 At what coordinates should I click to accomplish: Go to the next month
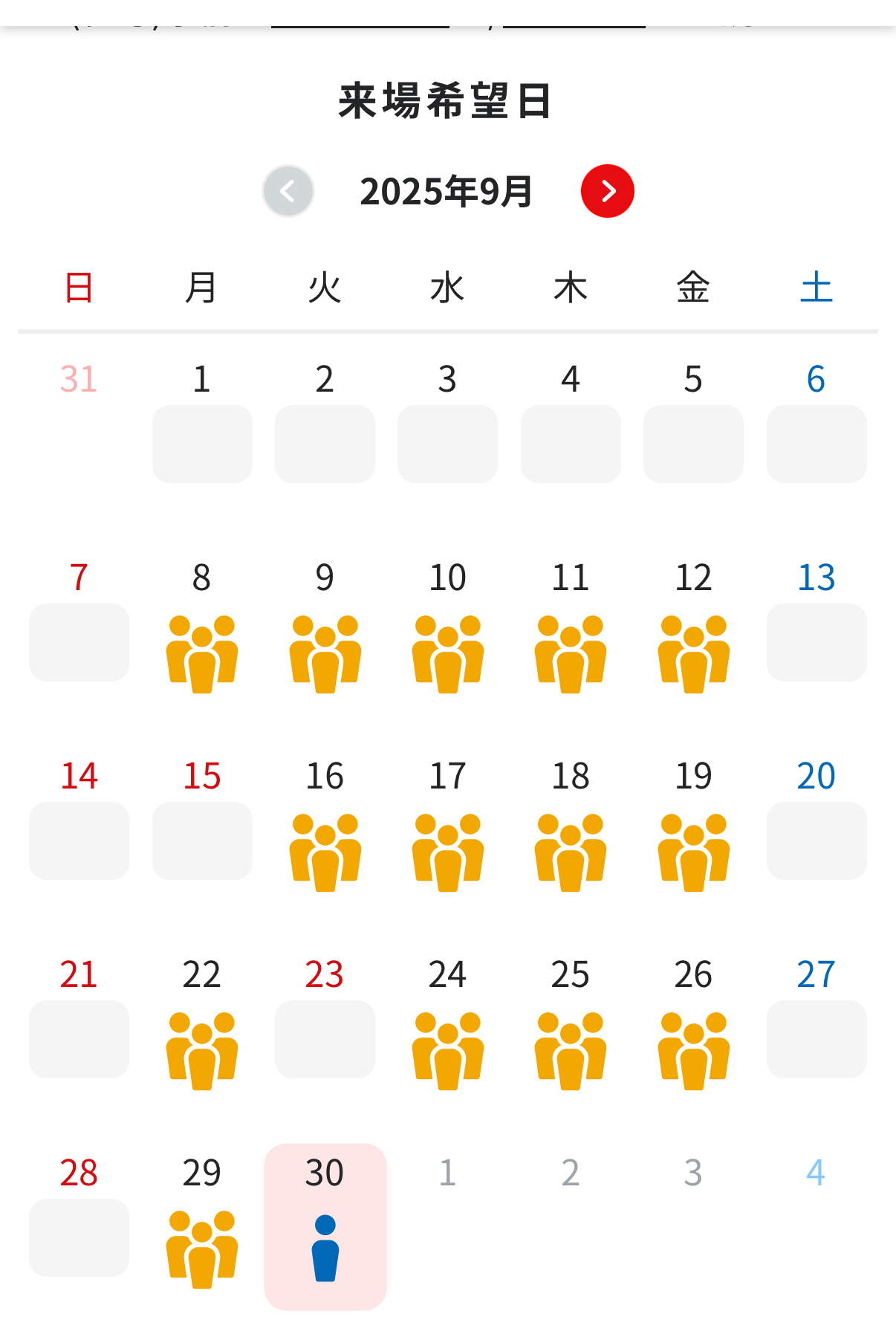point(607,191)
